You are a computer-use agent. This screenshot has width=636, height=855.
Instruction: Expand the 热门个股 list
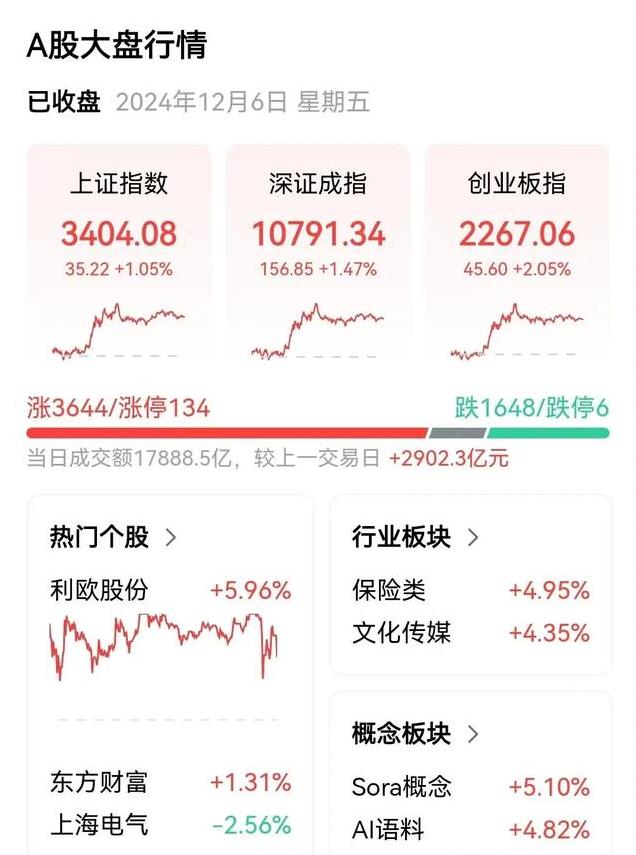tap(114, 537)
